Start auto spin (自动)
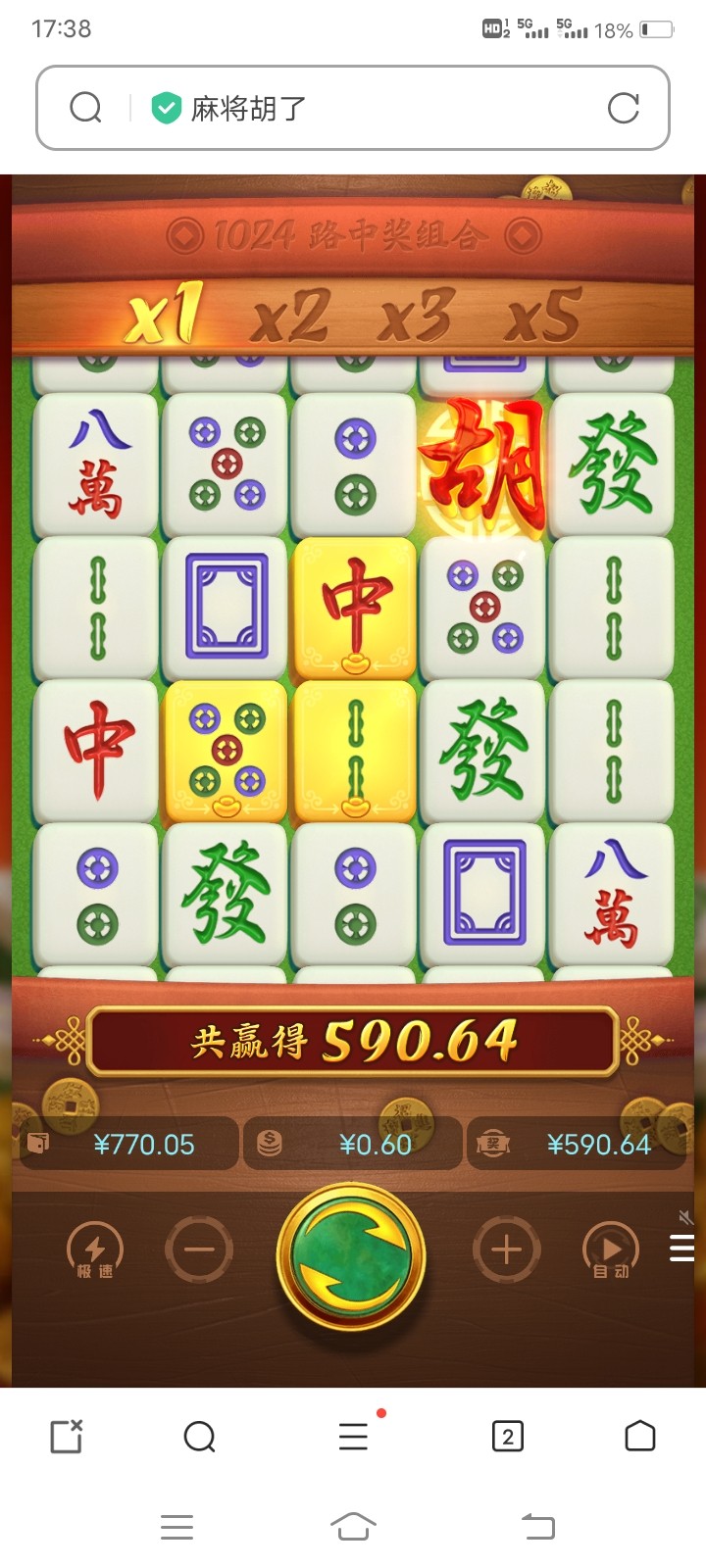706x1568 pixels. 611,1251
